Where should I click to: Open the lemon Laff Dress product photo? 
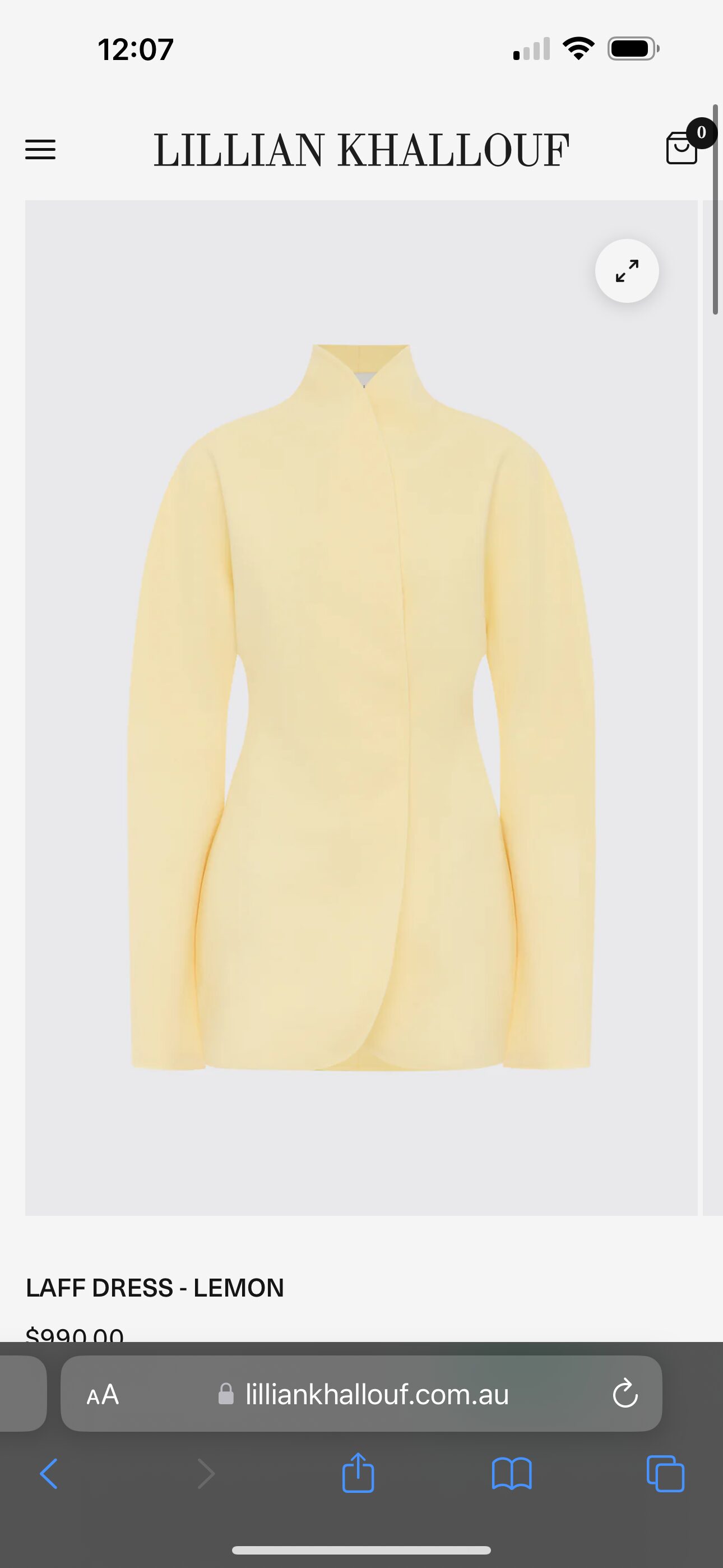[361, 708]
